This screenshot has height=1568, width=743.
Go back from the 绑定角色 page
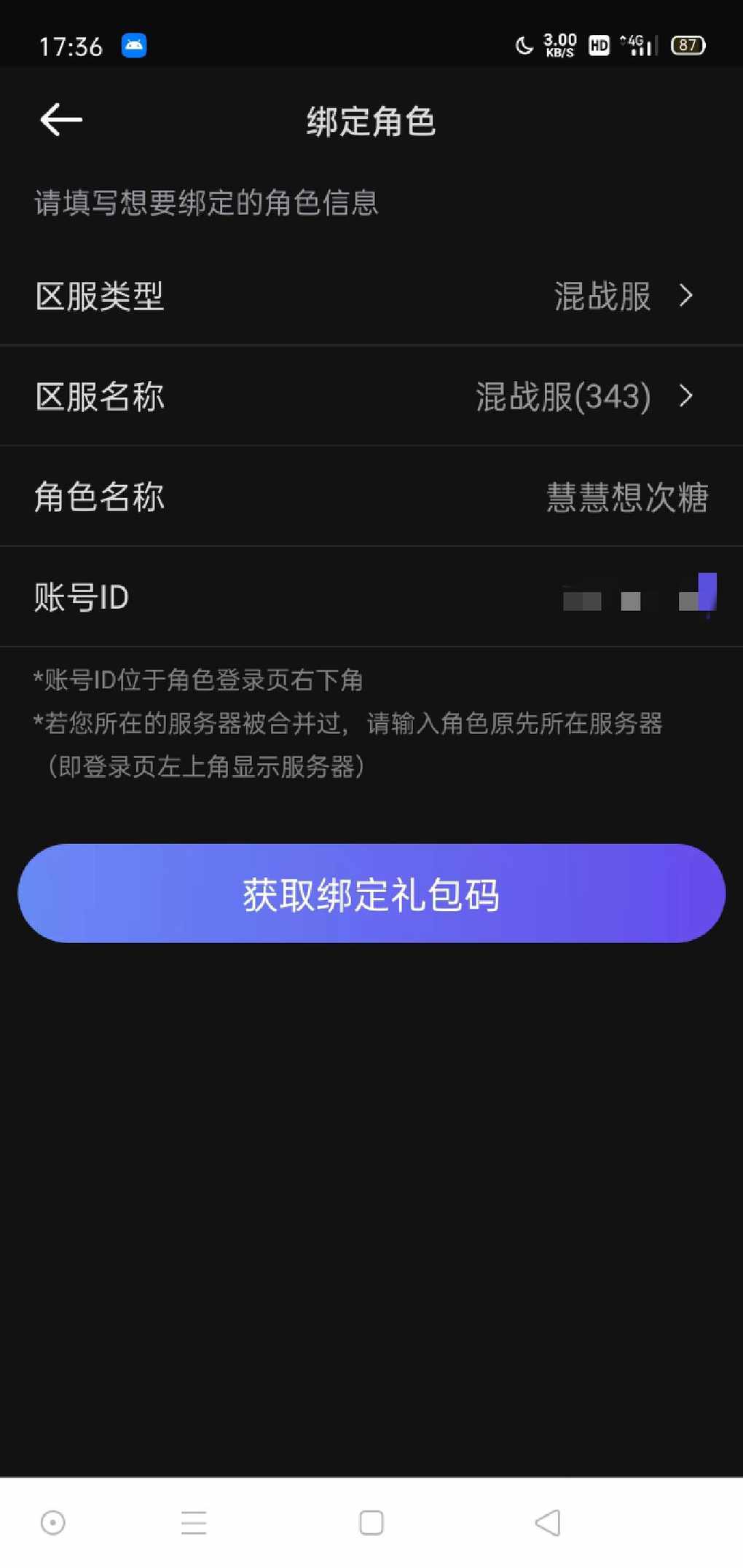(x=61, y=120)
